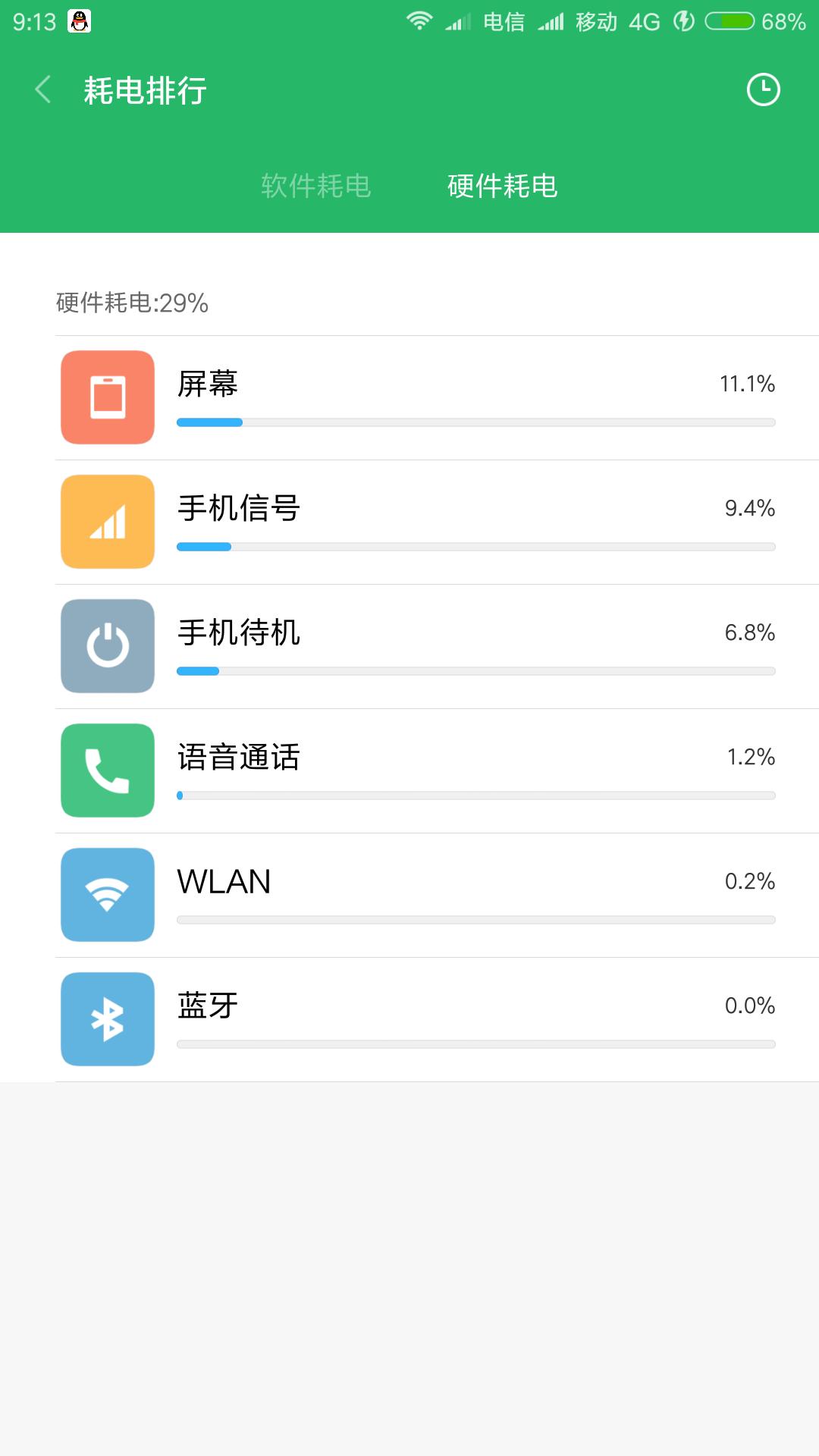Viewport: 819px width, 1456px height.
Task: Click the 蓝牙 Bluetooth icon
Action: point(107,1018)
